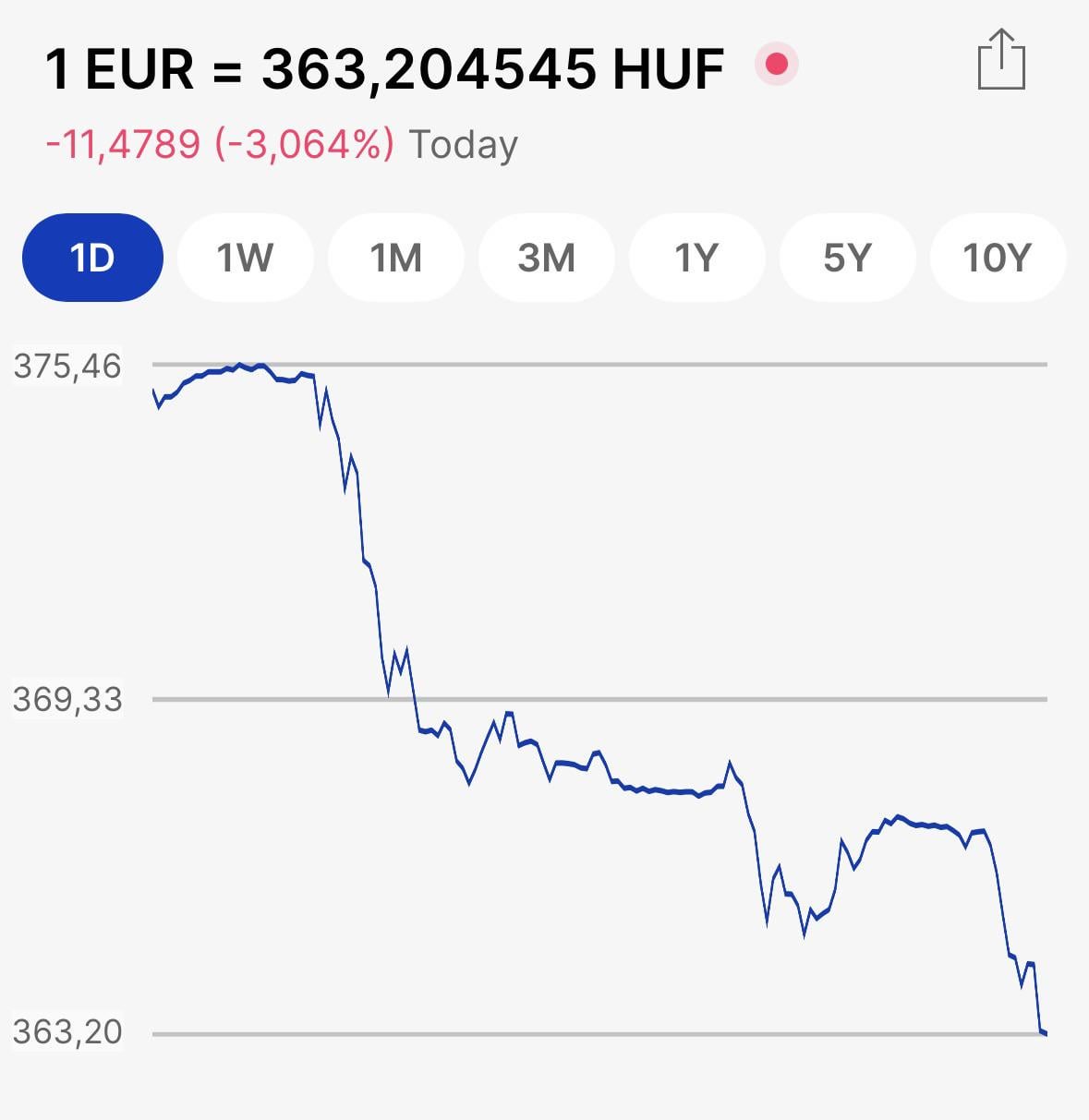Screen dimensions: 1089x1120
Task: Switch to the 1M chart range
Action: pos(395,258)
